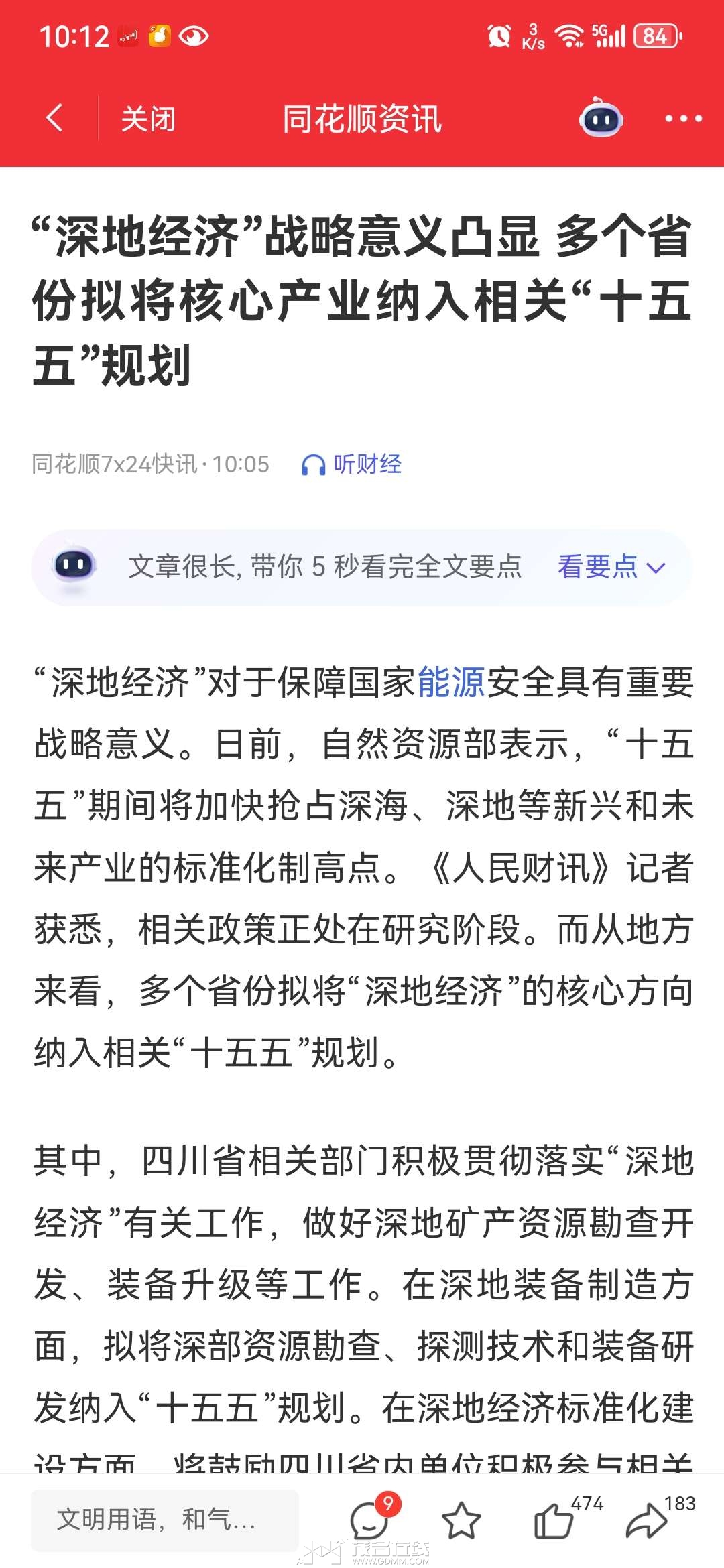The height and width of the screenshot is (1568, 724).
Task: Open the AI robot assistant icon
Action: tap(601, 119)
